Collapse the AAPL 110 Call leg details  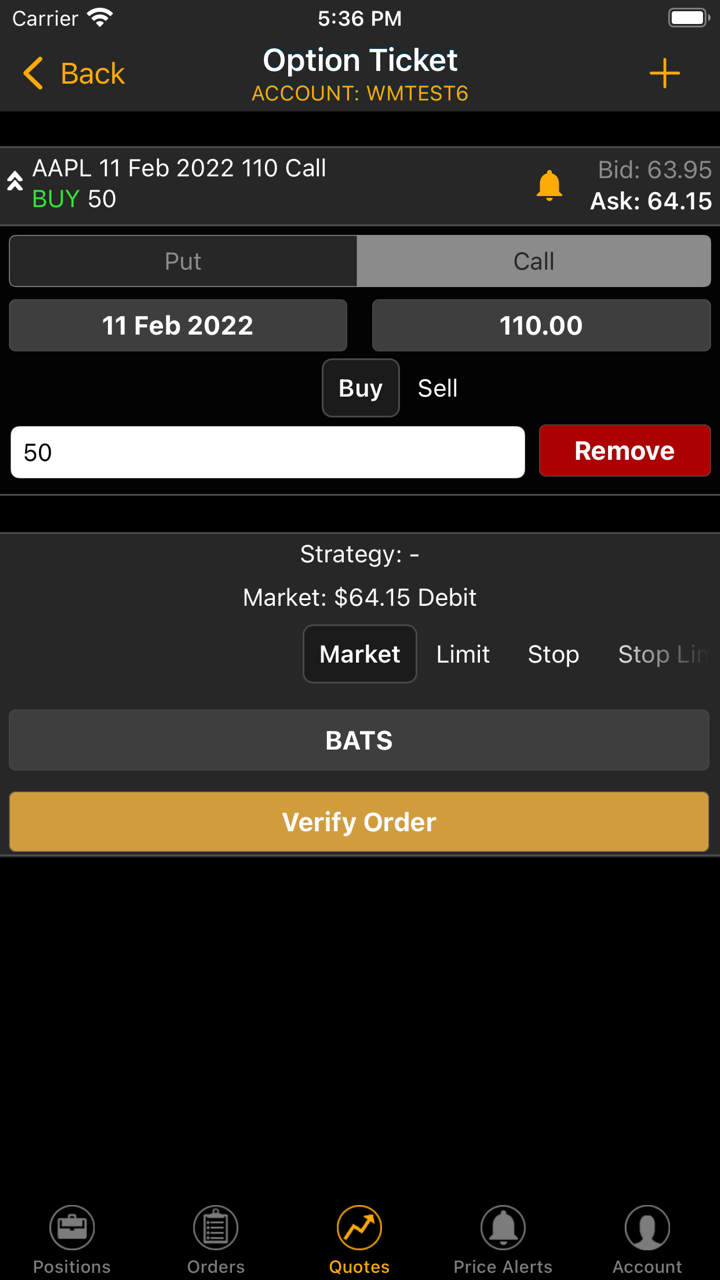(x=15, y=182)
